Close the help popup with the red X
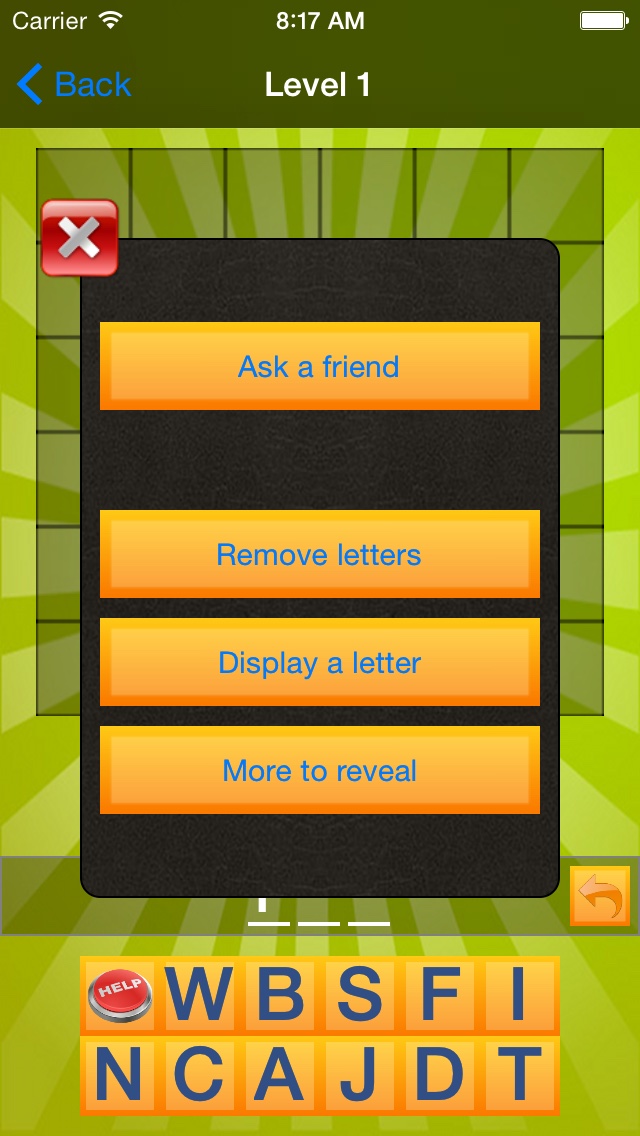 [80, 238]
